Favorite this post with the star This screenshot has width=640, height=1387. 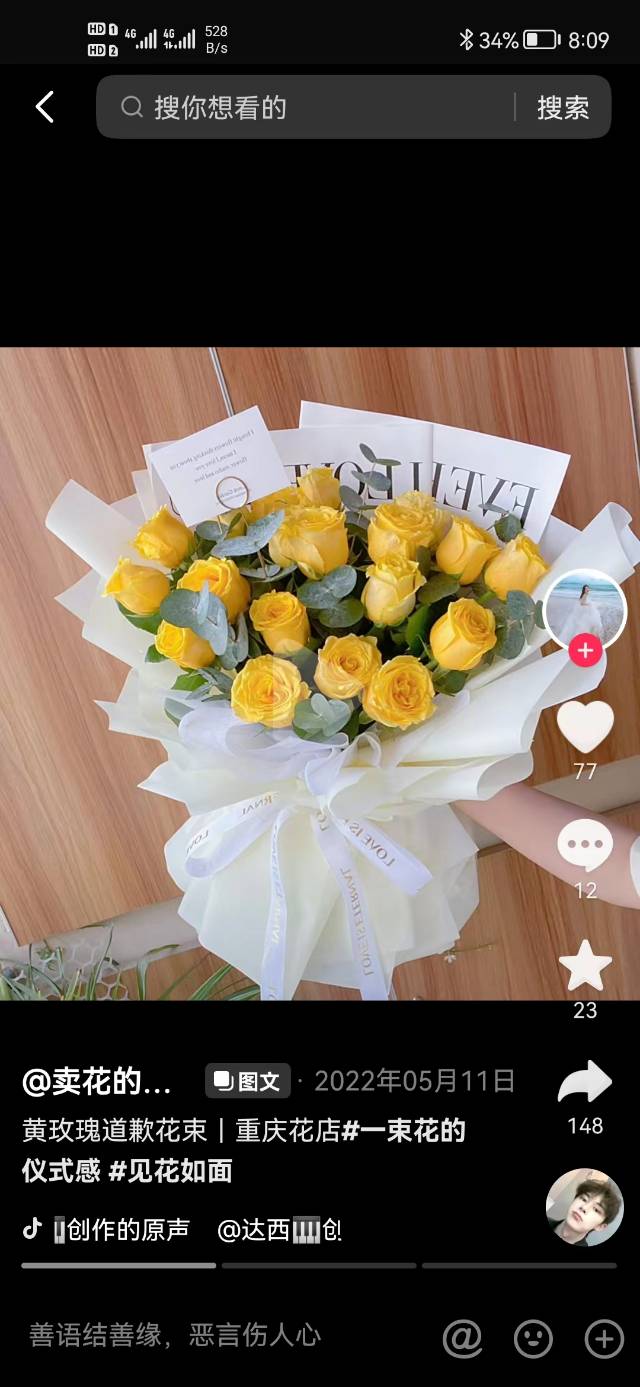click(x=585, y=967)
